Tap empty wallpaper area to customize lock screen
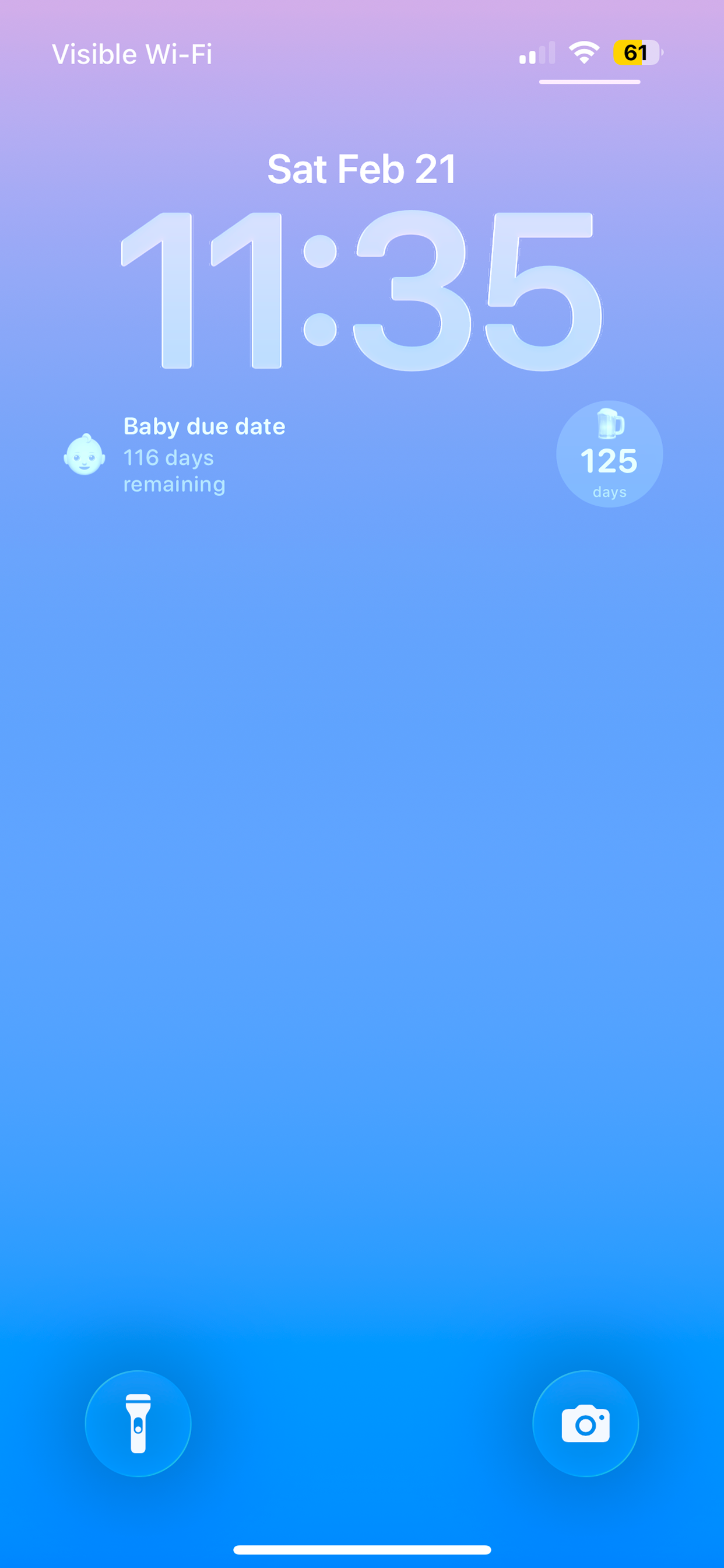The height and width of the screenshot is (1568, 724). [x=361, y=913]
